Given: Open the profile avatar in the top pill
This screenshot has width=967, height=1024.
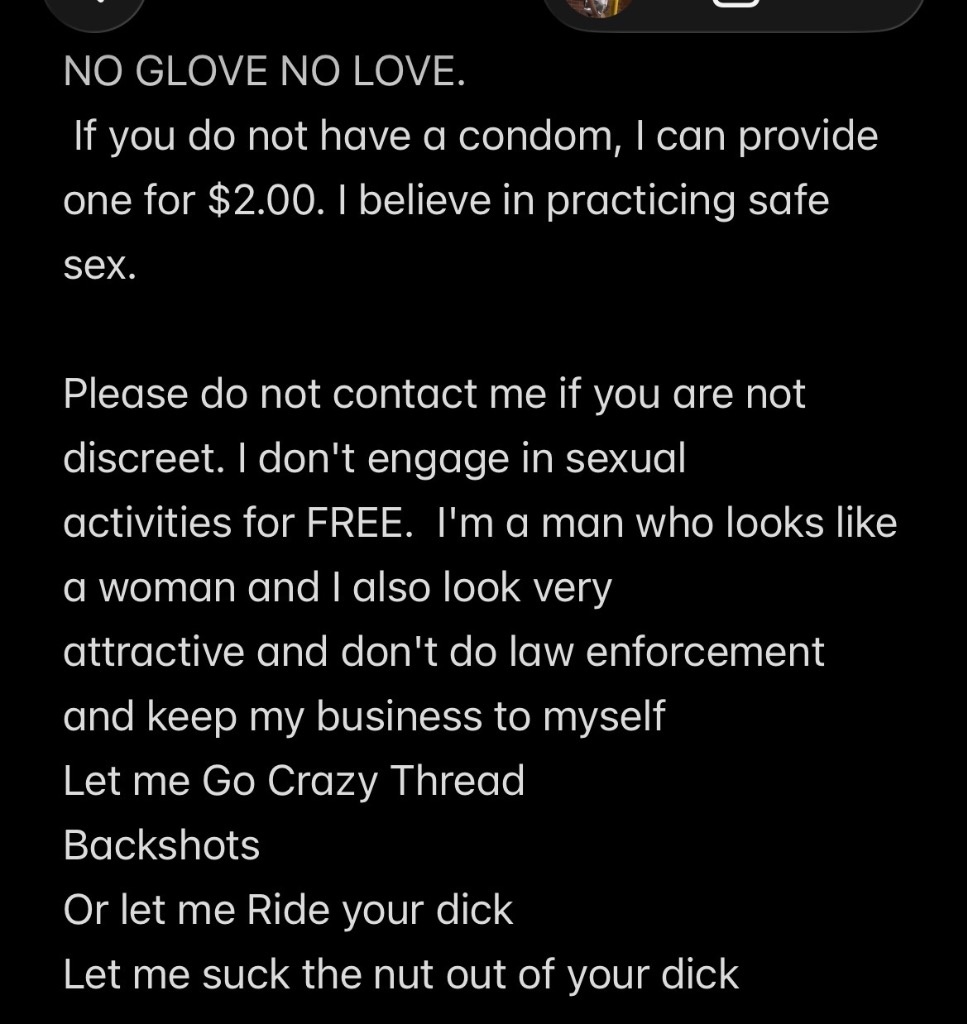Looking at the screenshot, I should click(598, 6).
